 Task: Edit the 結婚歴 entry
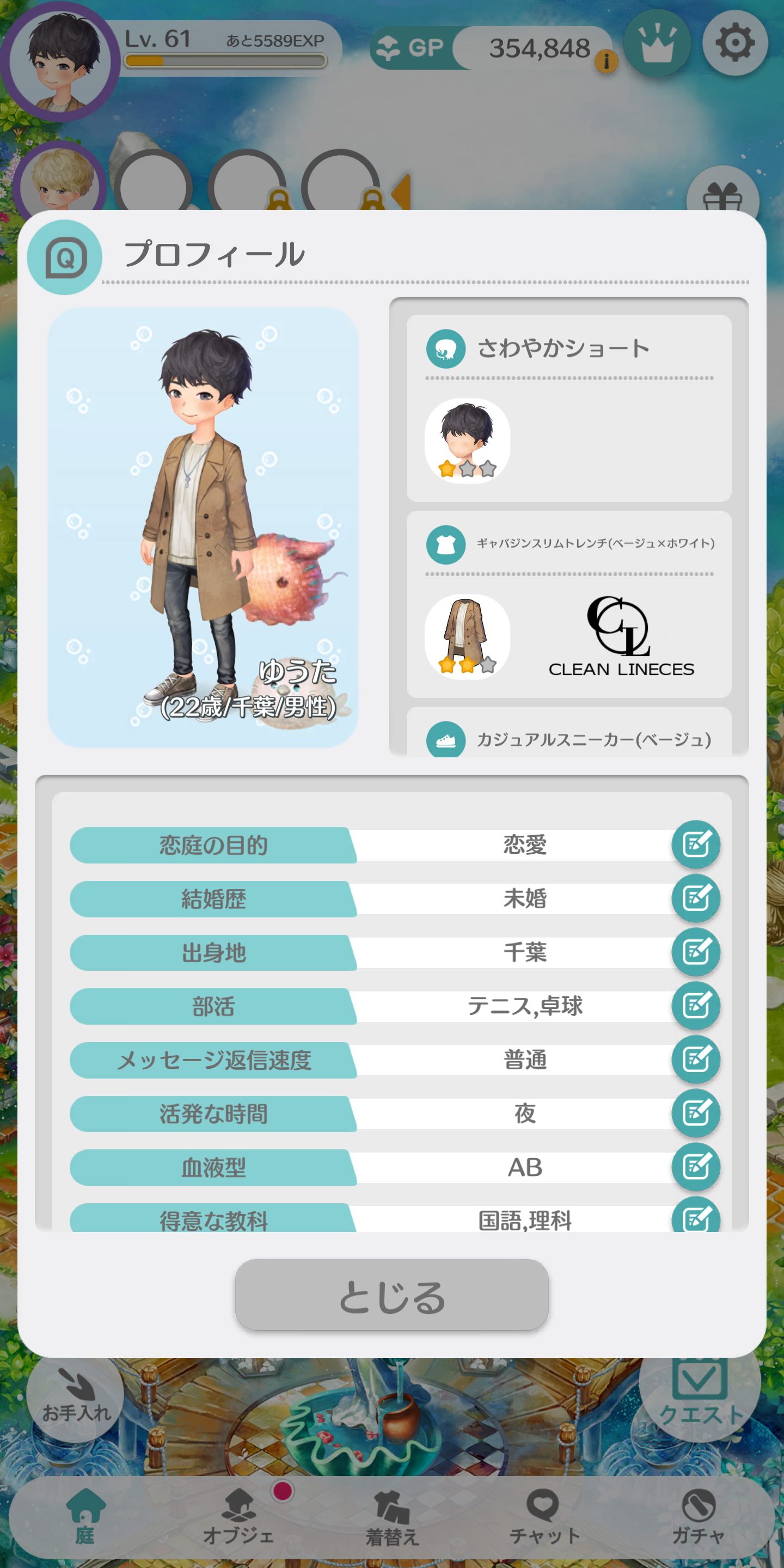point(696,898)
